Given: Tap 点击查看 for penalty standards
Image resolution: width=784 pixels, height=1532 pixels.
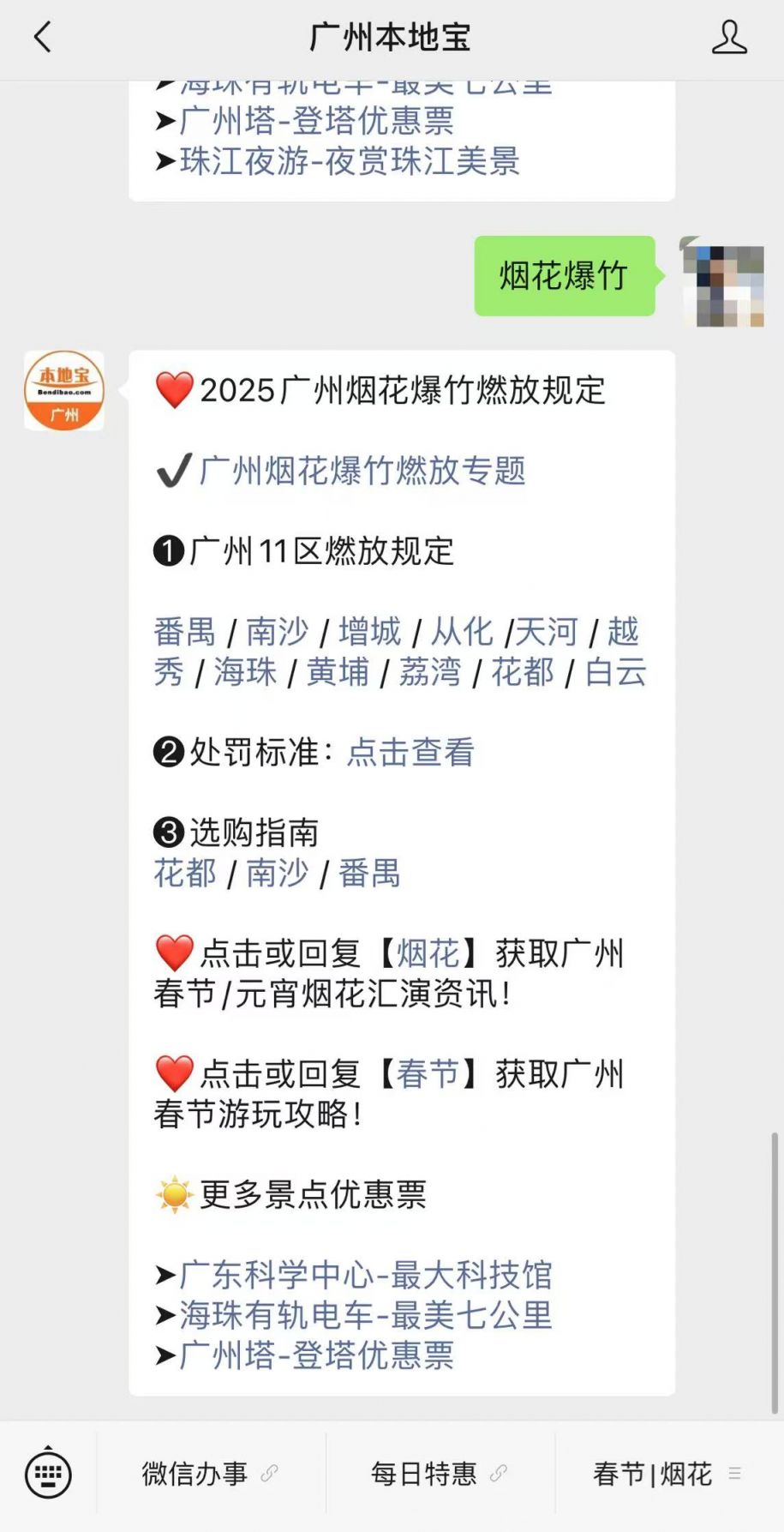Looking at the screenshot, I should tap(410, 752).
